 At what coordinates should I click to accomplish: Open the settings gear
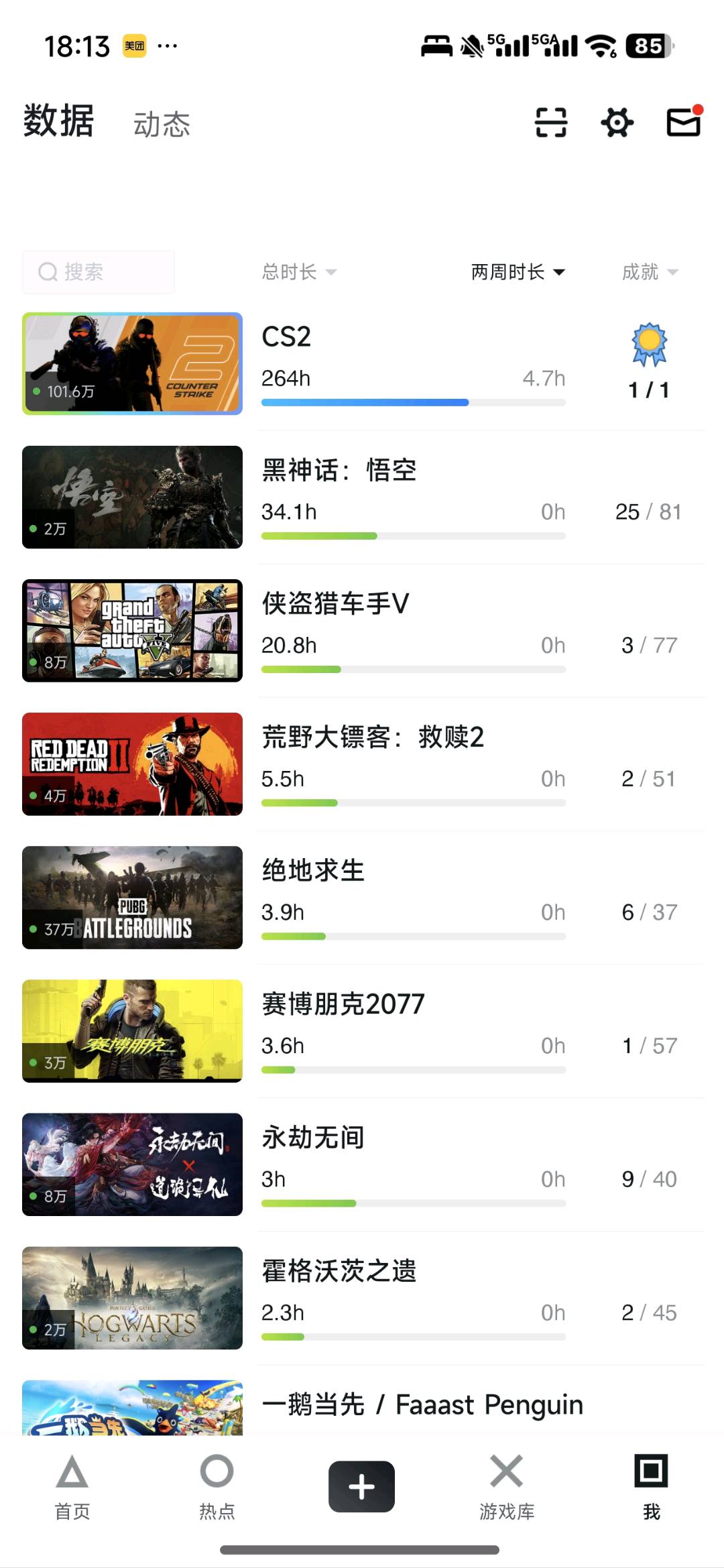[x=617, y=123]
